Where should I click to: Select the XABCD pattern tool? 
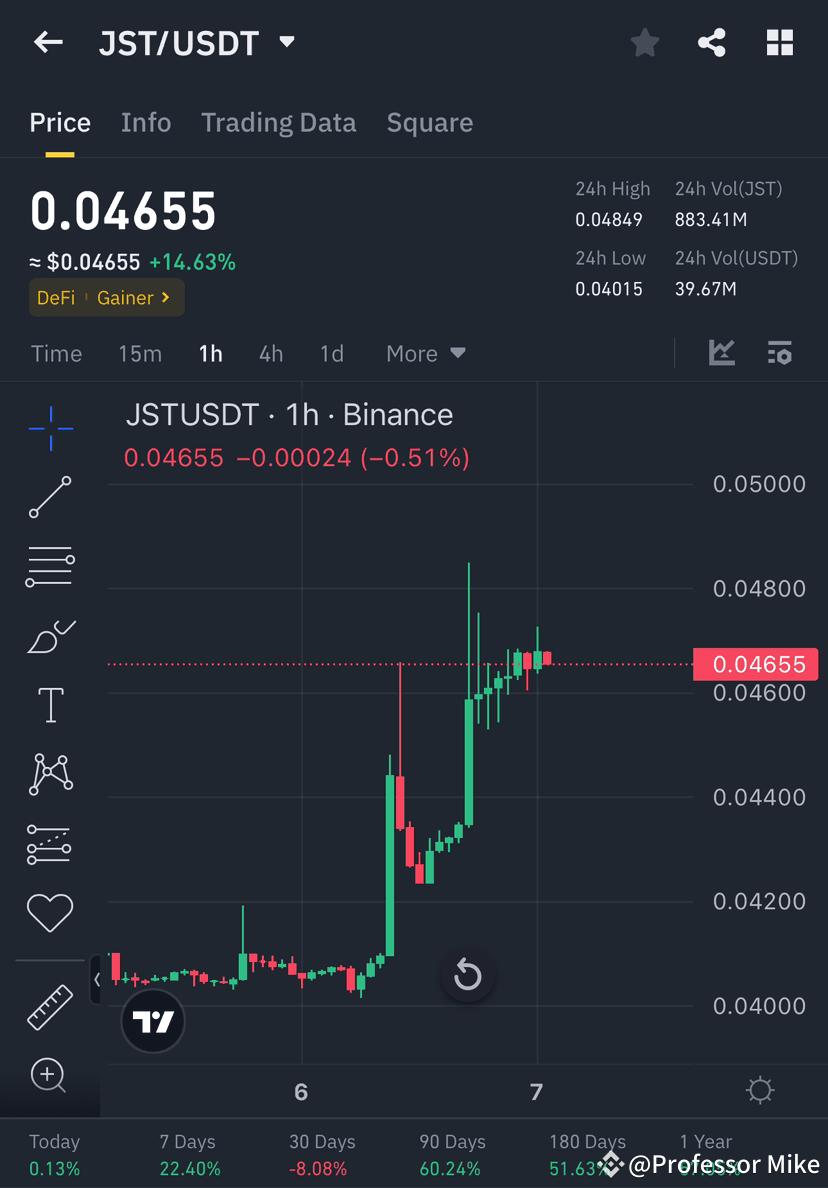(x=50, y=773)
